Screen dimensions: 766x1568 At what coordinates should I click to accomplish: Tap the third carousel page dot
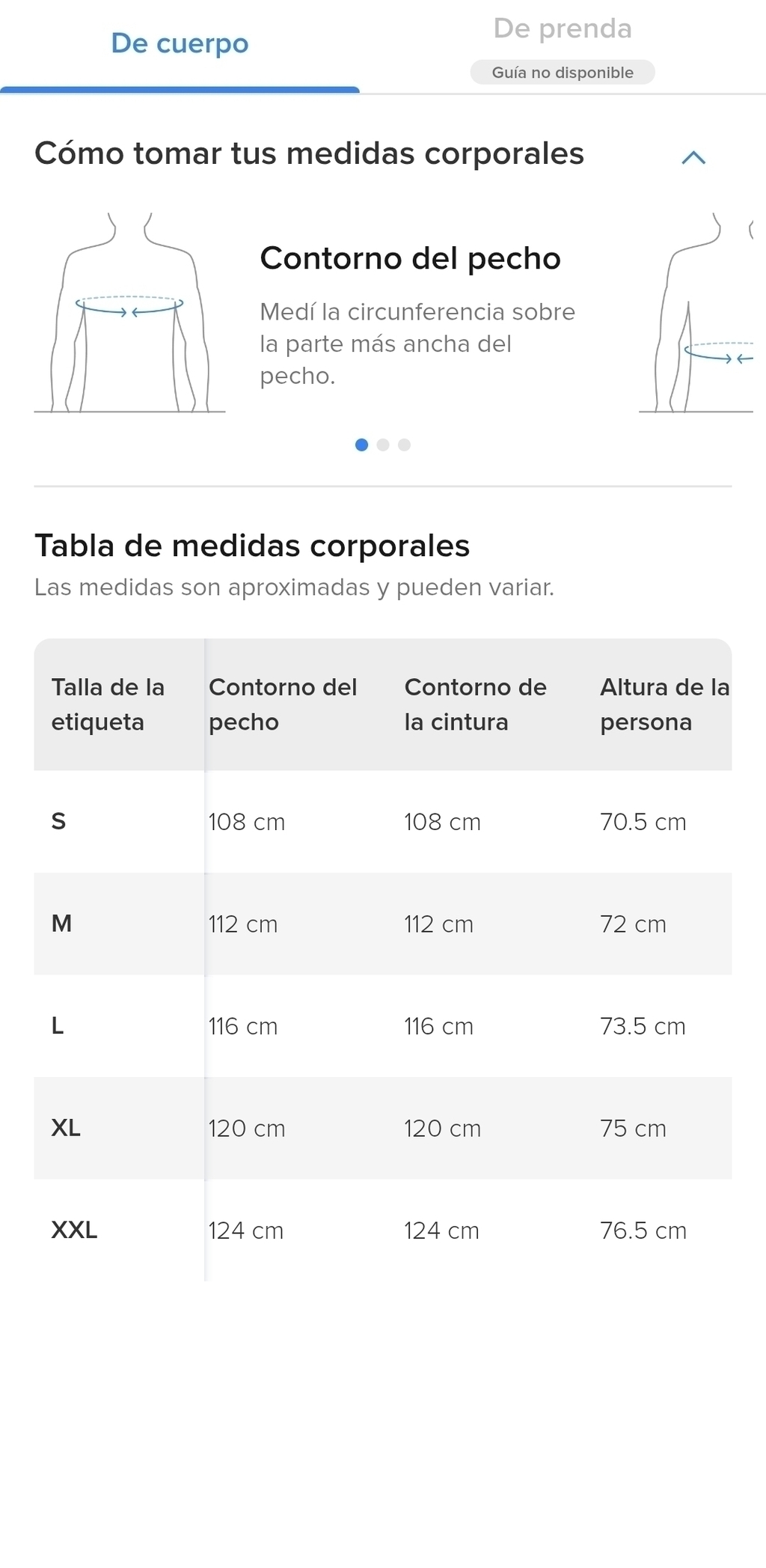pos(404,445)
